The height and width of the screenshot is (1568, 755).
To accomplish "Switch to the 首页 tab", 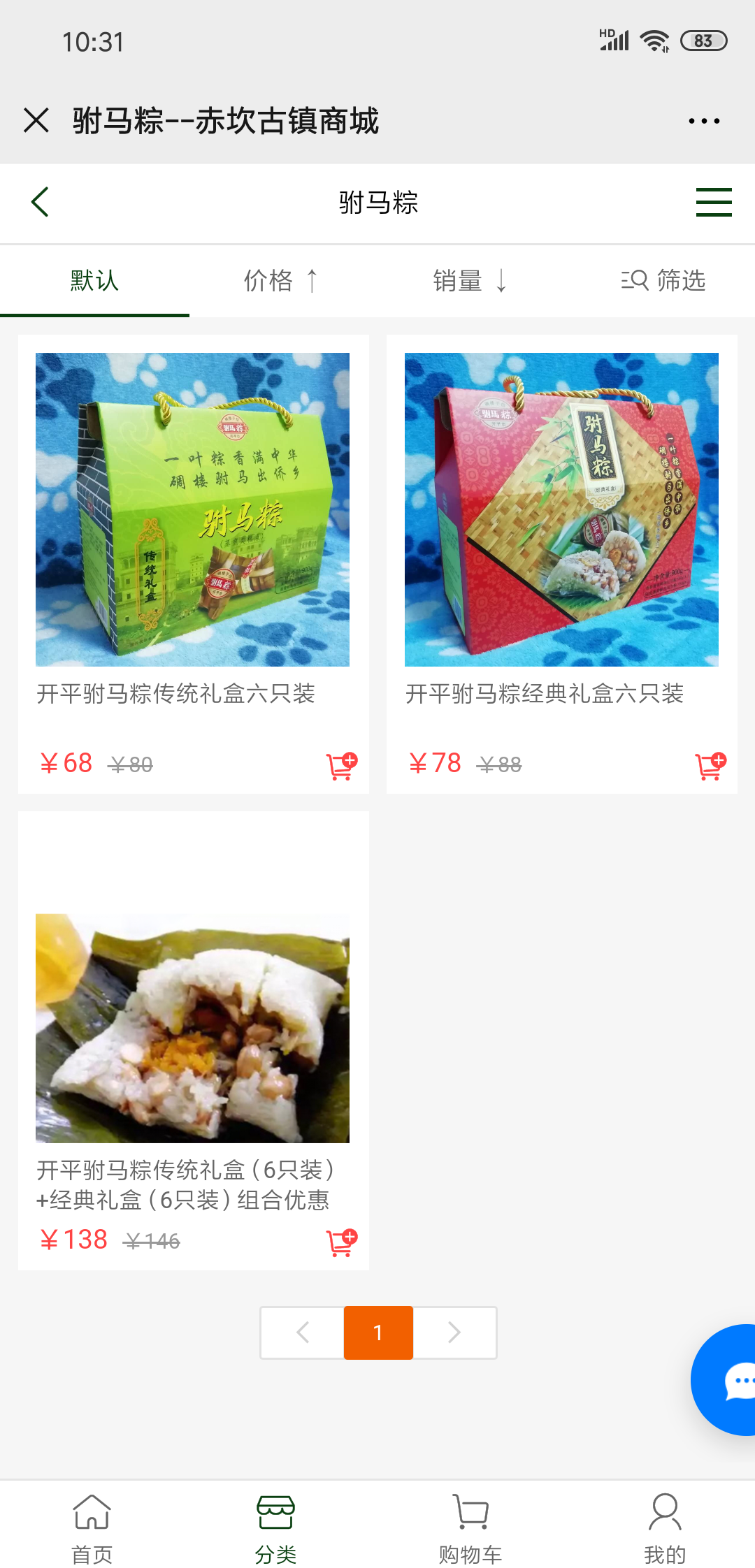I will pos(92,1527).
